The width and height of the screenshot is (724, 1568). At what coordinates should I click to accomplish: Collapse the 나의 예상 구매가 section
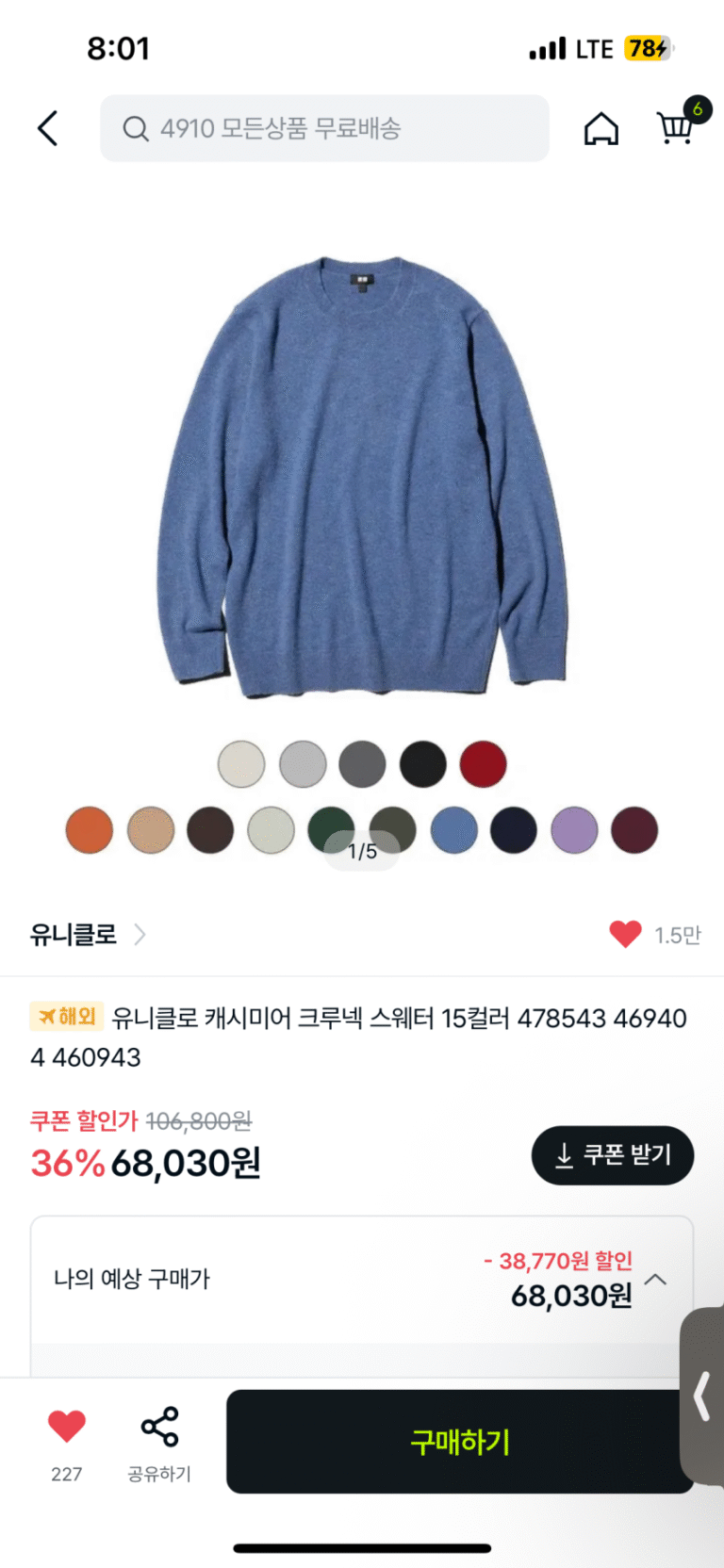(x=655, y=1280)
